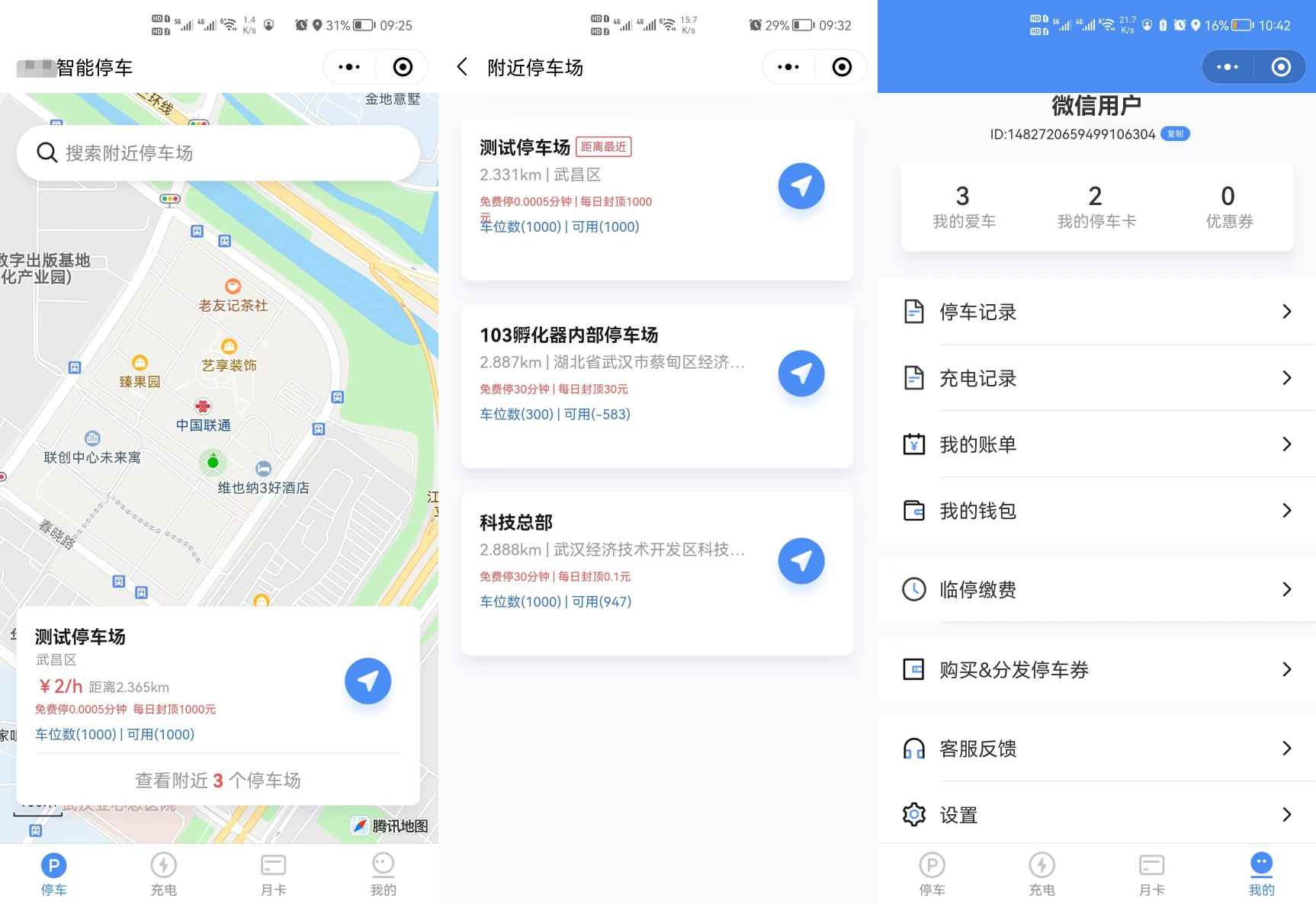Screen dimensions: 1316x904
Task: Open 我的账单 bills
Action: (x=1096, y=444)
